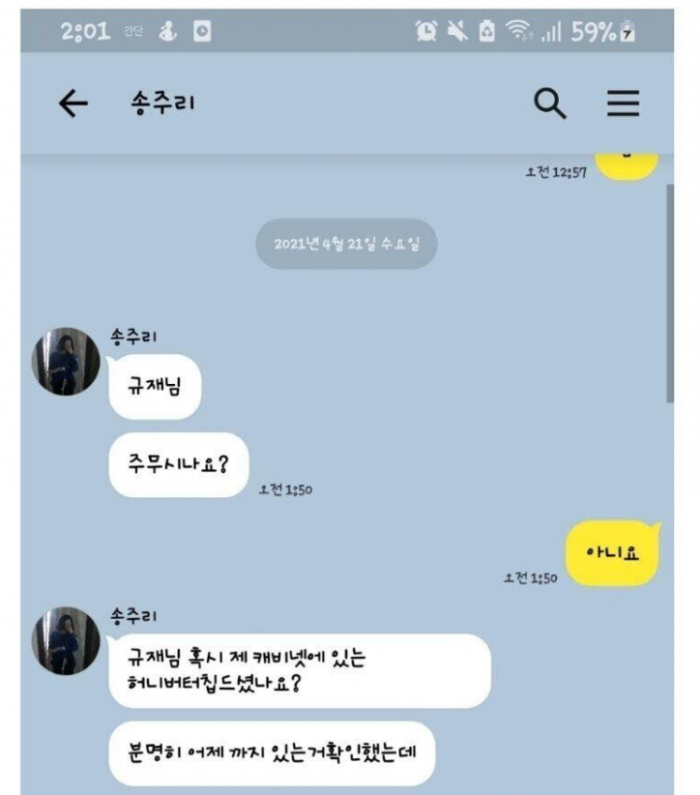Open the chat room hamburger menu
Viewport: 700px width, 795px height.
pyautogui.click(x=623, y=103)
